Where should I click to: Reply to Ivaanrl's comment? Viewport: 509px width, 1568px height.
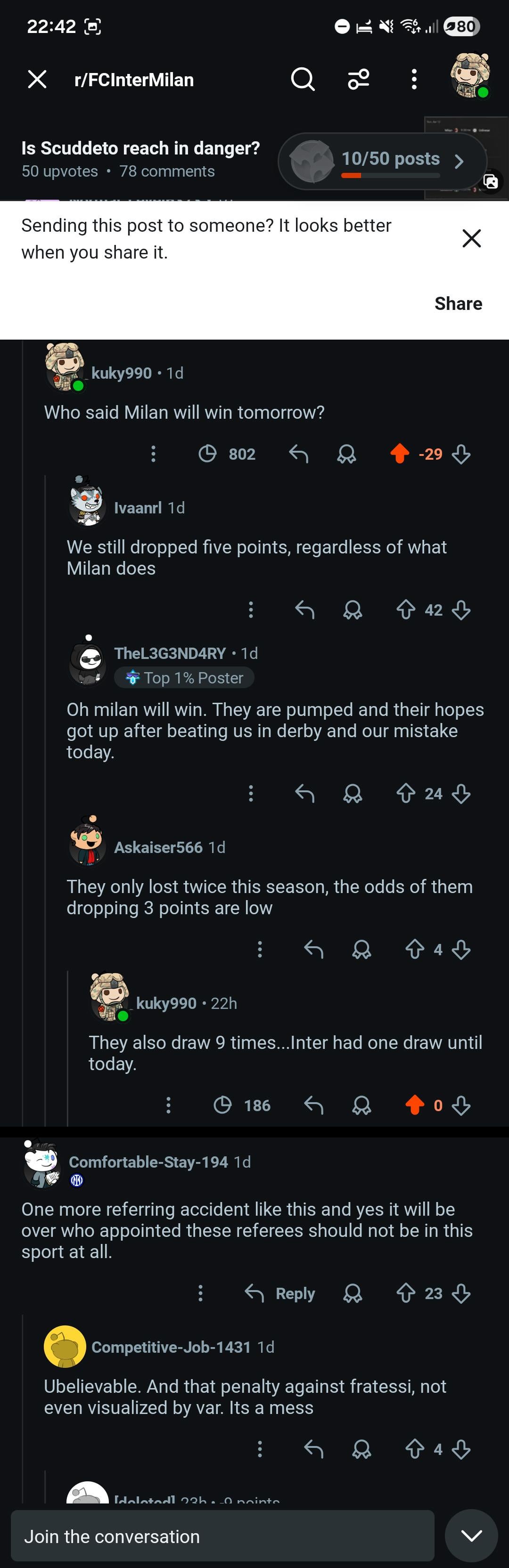pos(304,609)
